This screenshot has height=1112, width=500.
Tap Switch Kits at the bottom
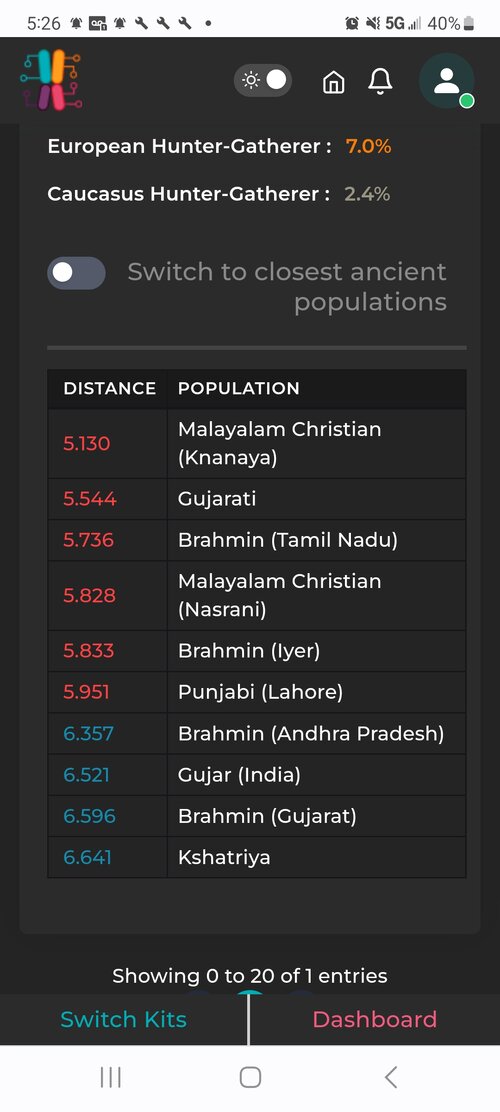tap(123, 1019)
